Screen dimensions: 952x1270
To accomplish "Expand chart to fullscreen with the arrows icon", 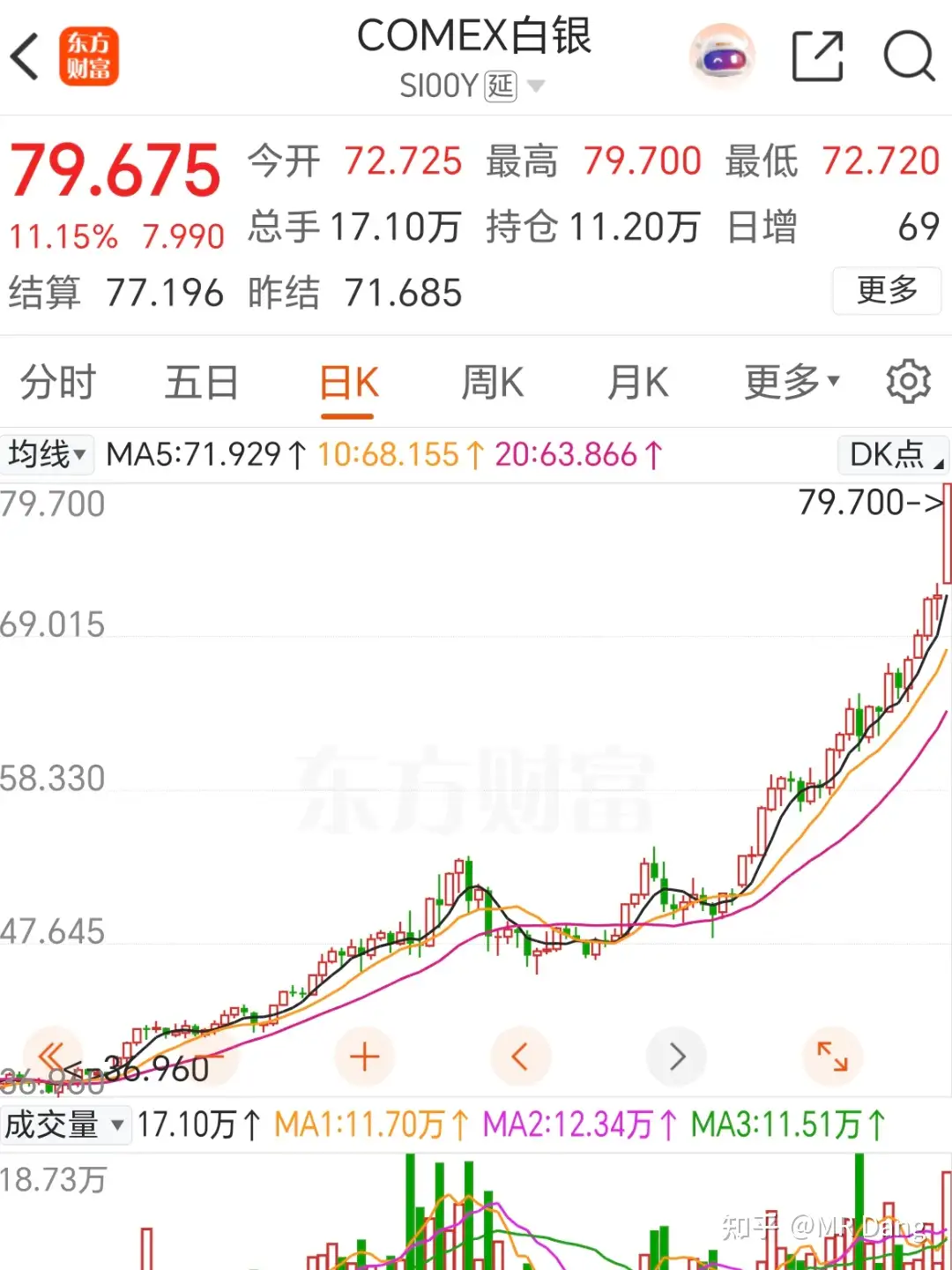I will click(x=831, y=1056).
